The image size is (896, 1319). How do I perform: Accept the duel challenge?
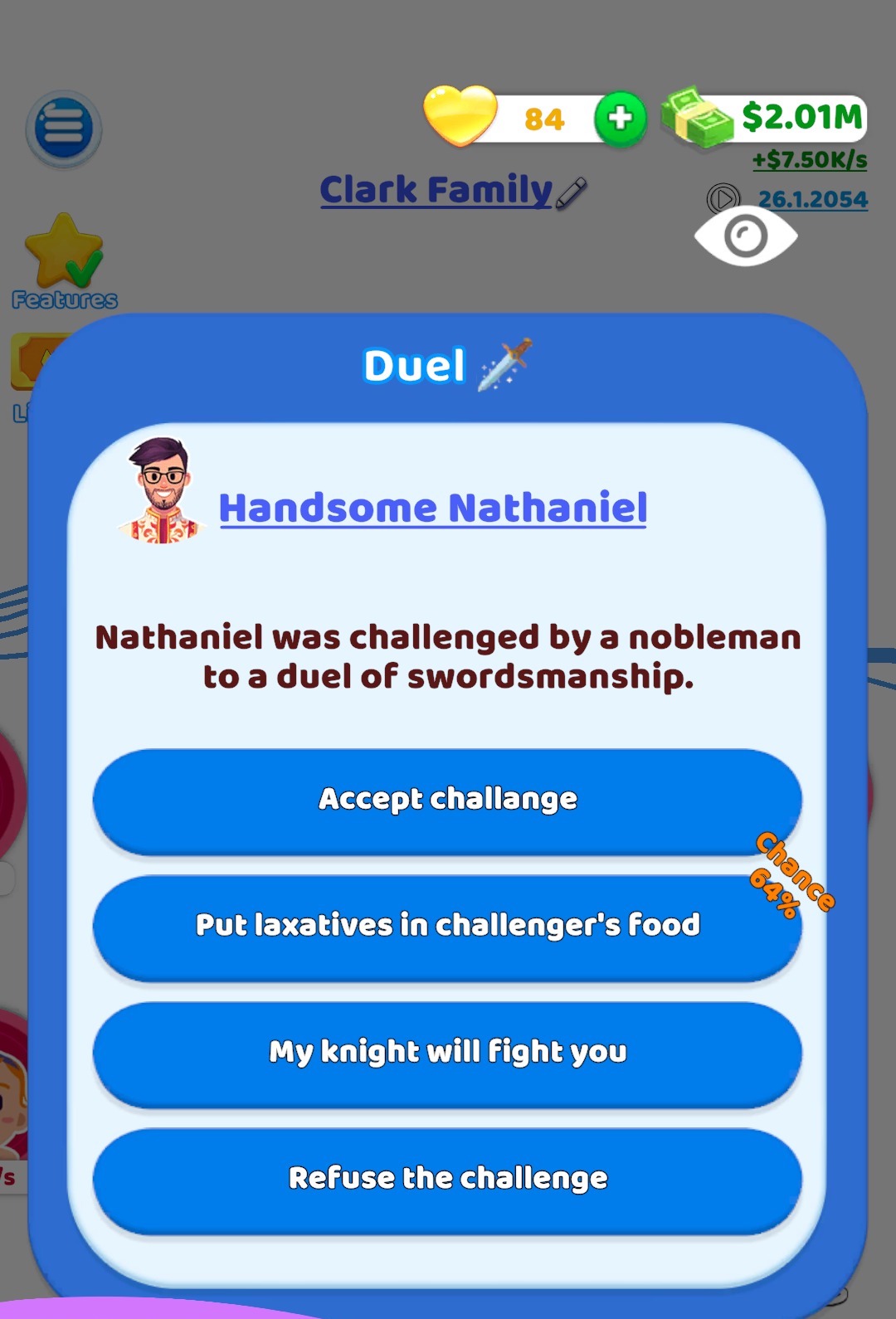[x=447, y=800]
